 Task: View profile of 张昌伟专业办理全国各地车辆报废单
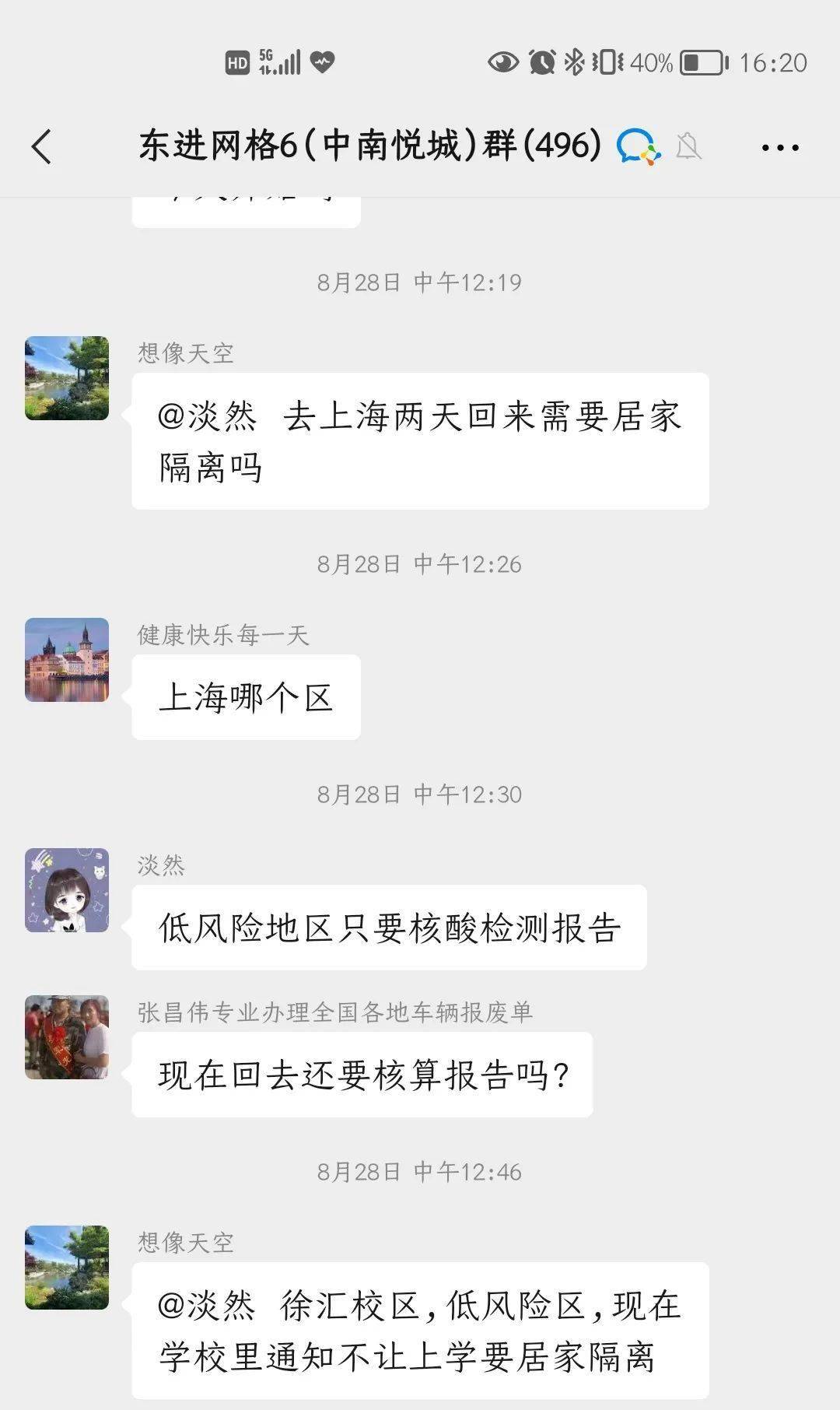(67, 1037)
